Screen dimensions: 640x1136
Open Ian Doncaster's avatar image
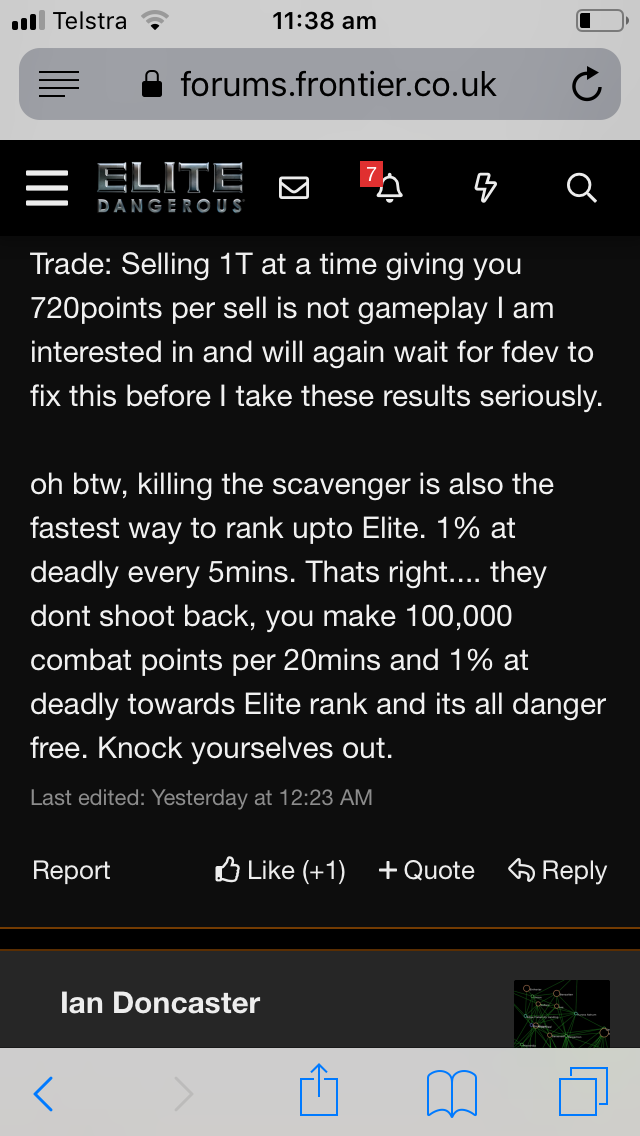click(561, 1013)
